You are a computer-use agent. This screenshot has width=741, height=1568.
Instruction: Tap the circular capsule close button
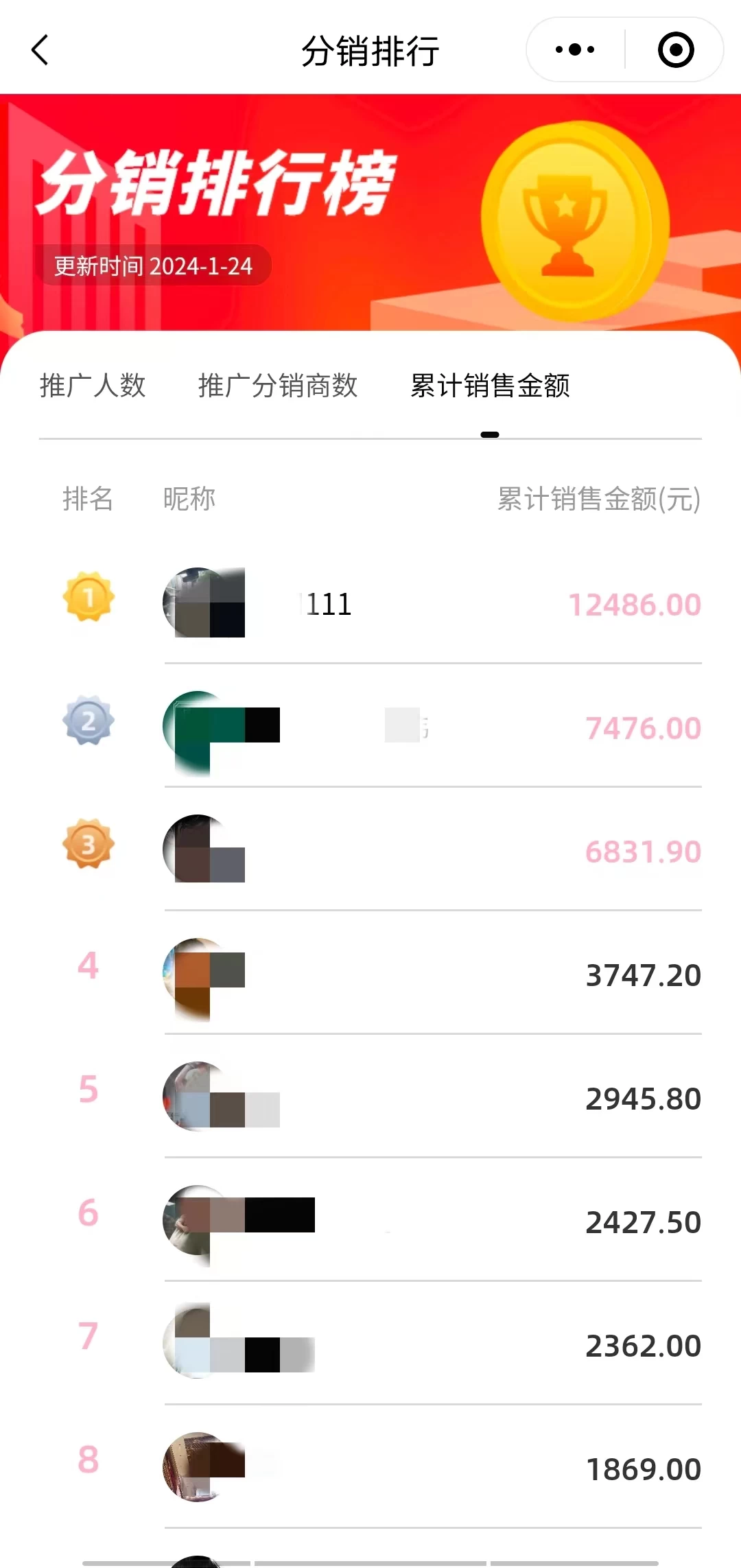(x=676, y=49)
